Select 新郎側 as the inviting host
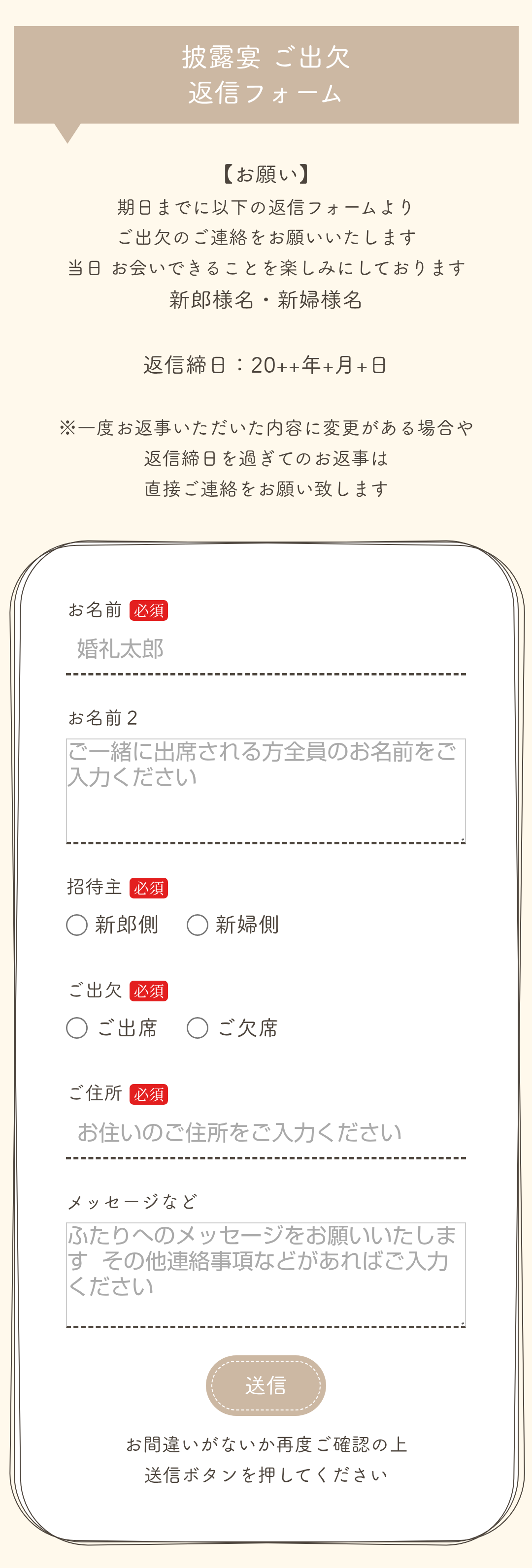 pos(77,925)
